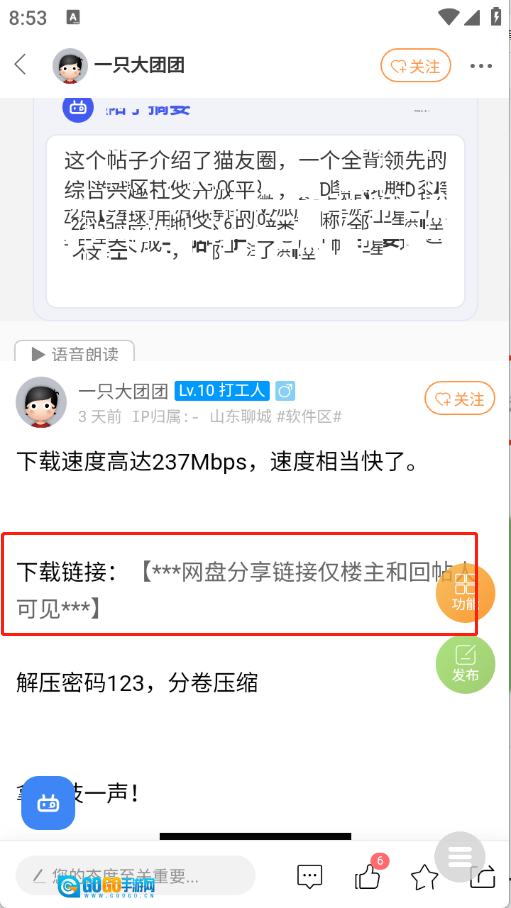This screenshot has width=511, height=908.
Task: Like this post with thumbs up
Action: click(367, 876)
